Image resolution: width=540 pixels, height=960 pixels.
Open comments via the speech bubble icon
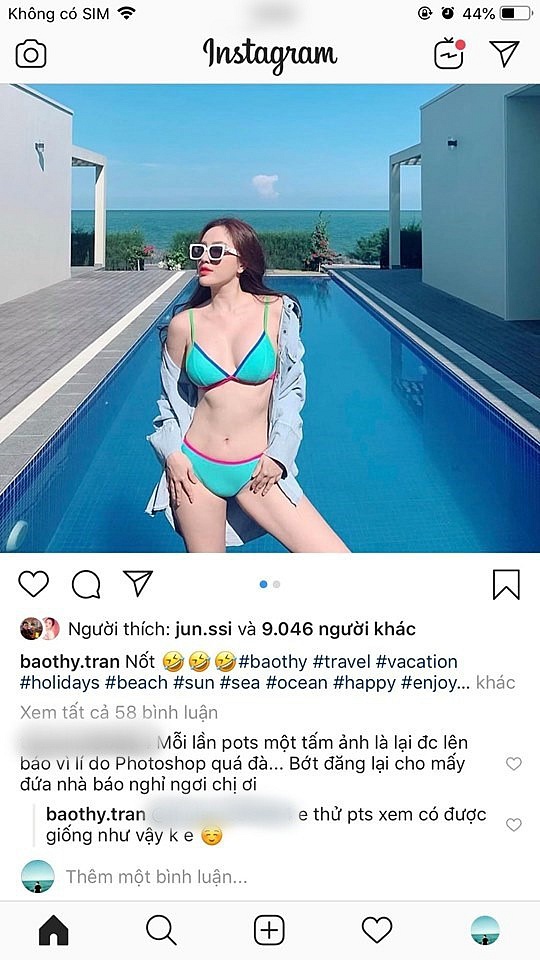[86, 584]
